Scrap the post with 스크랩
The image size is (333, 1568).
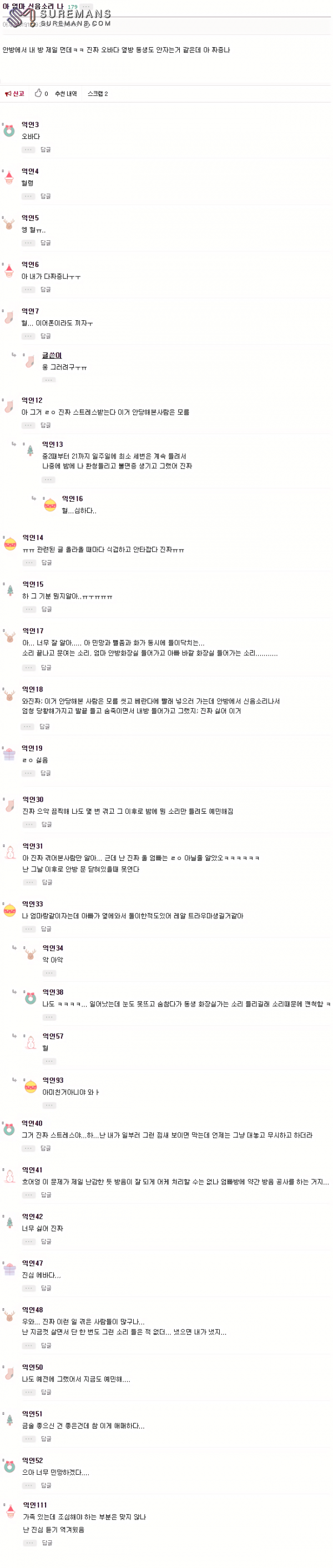pyautogui.click(x=98, y=94)
